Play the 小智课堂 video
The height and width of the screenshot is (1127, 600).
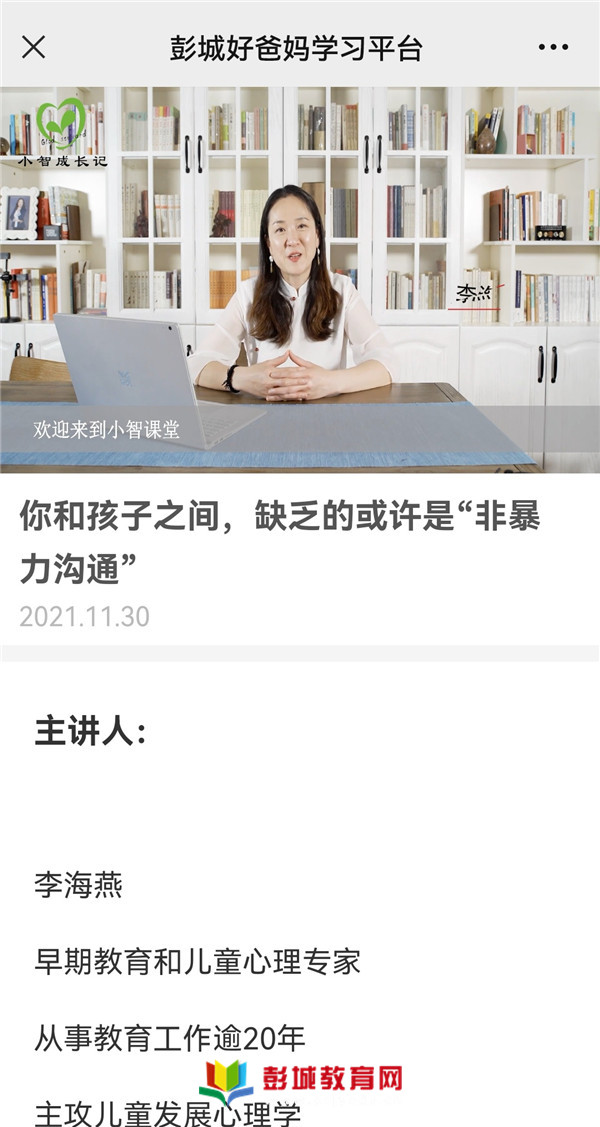tap(300, 278)
